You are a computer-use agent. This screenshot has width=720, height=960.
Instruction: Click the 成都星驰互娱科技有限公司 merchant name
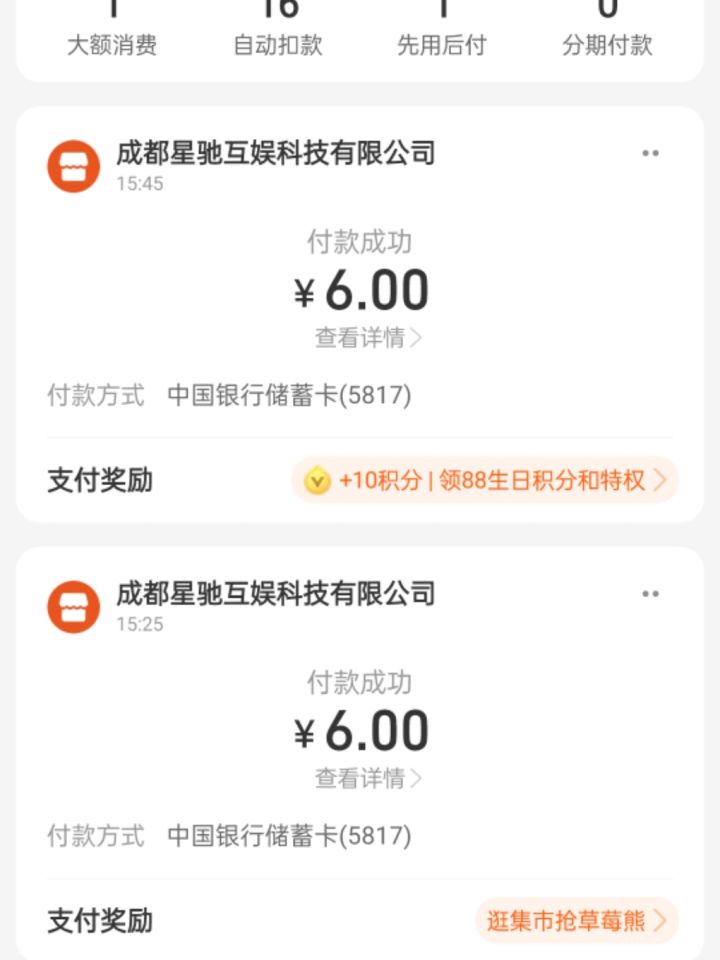pyautogui.click(x=275, y=155)
